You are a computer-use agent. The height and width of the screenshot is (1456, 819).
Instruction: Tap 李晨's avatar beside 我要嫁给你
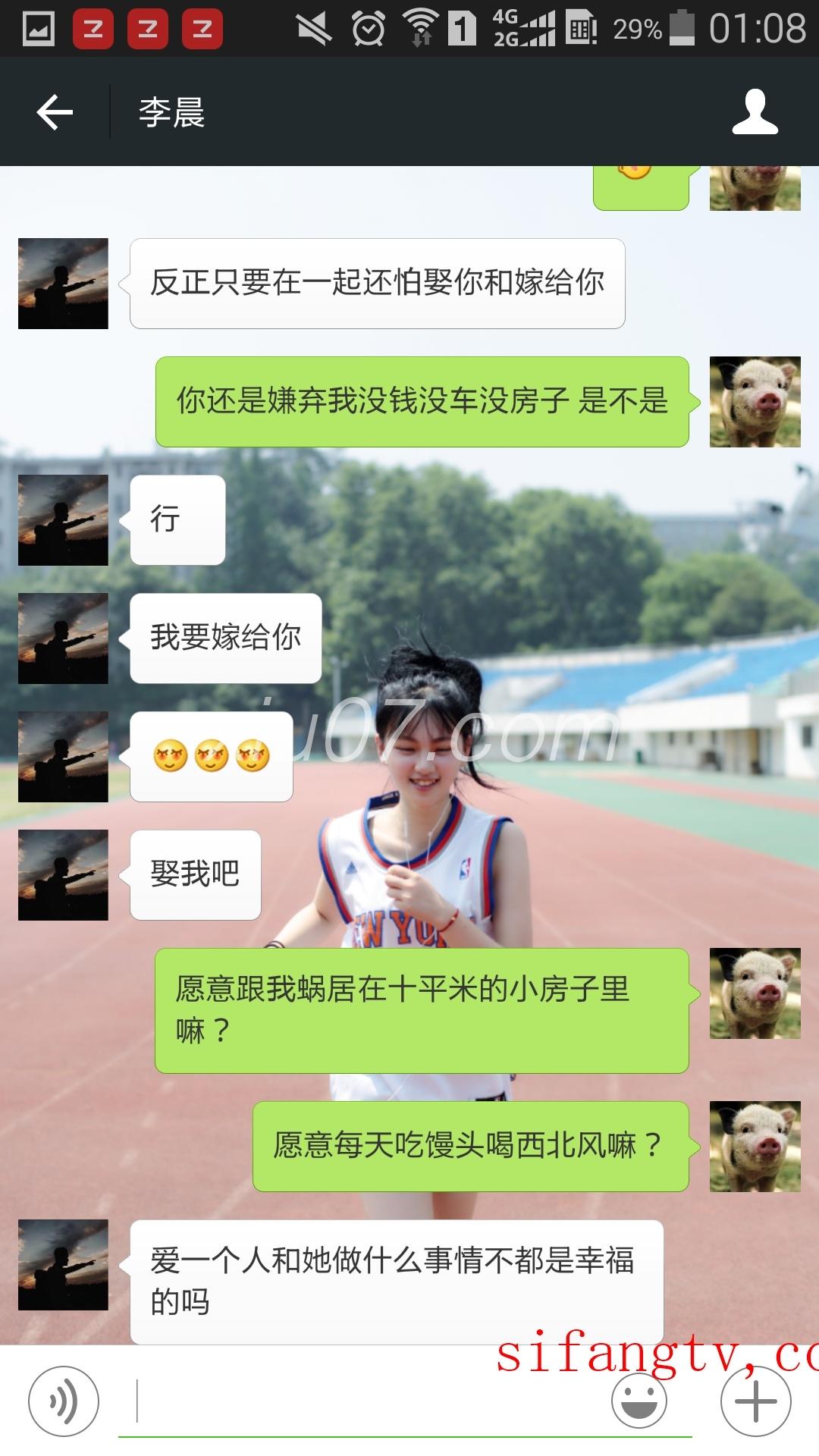[63, 639]
